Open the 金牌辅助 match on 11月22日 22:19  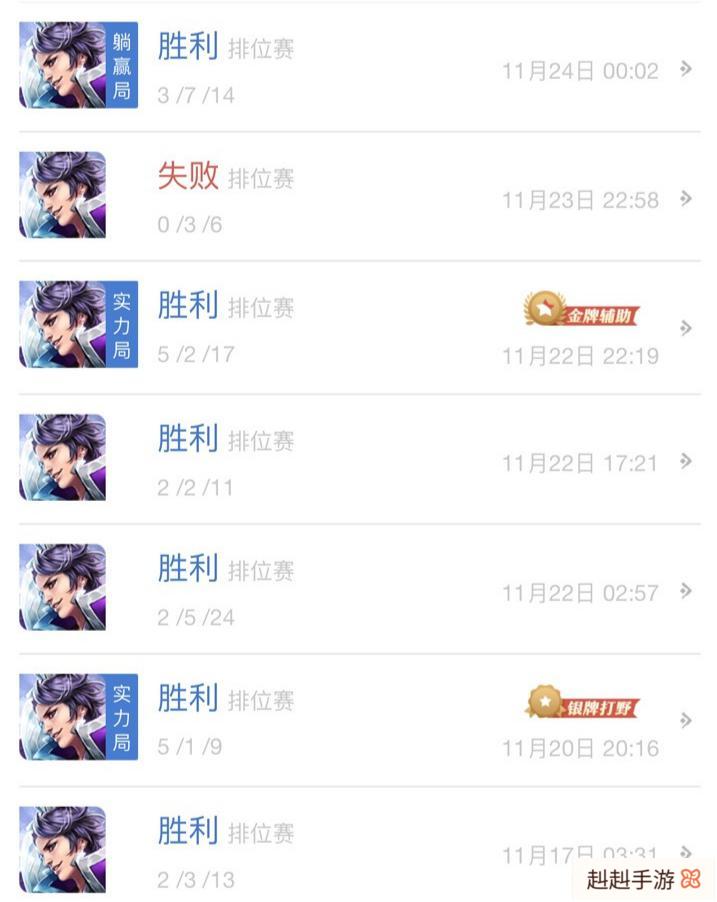point(358,327)
